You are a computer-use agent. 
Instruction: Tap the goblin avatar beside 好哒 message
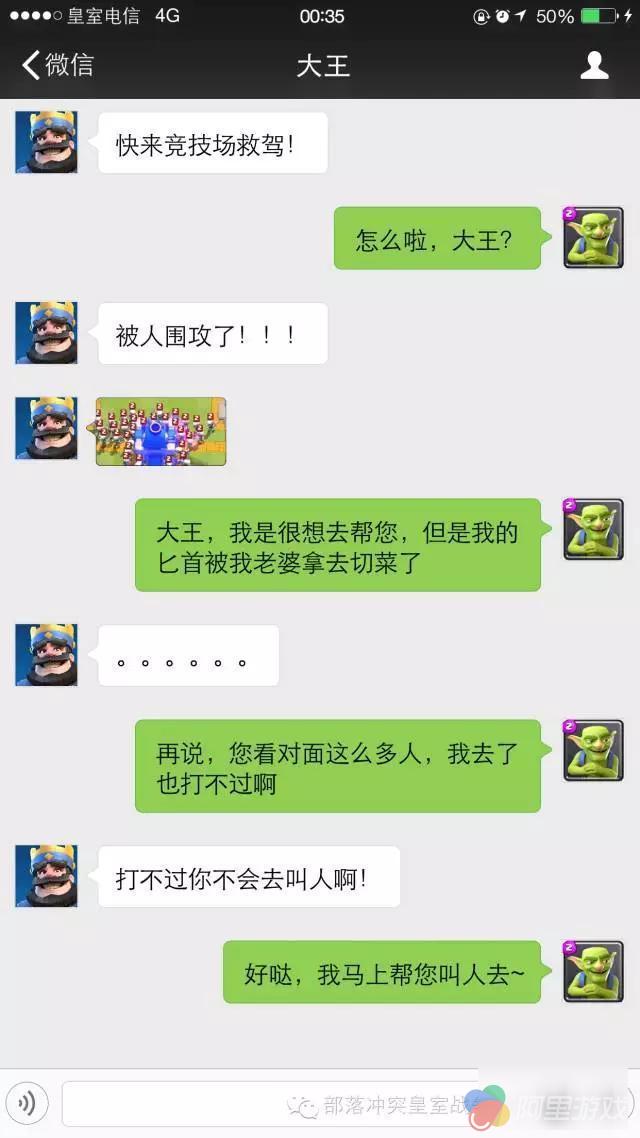point(593,971)
